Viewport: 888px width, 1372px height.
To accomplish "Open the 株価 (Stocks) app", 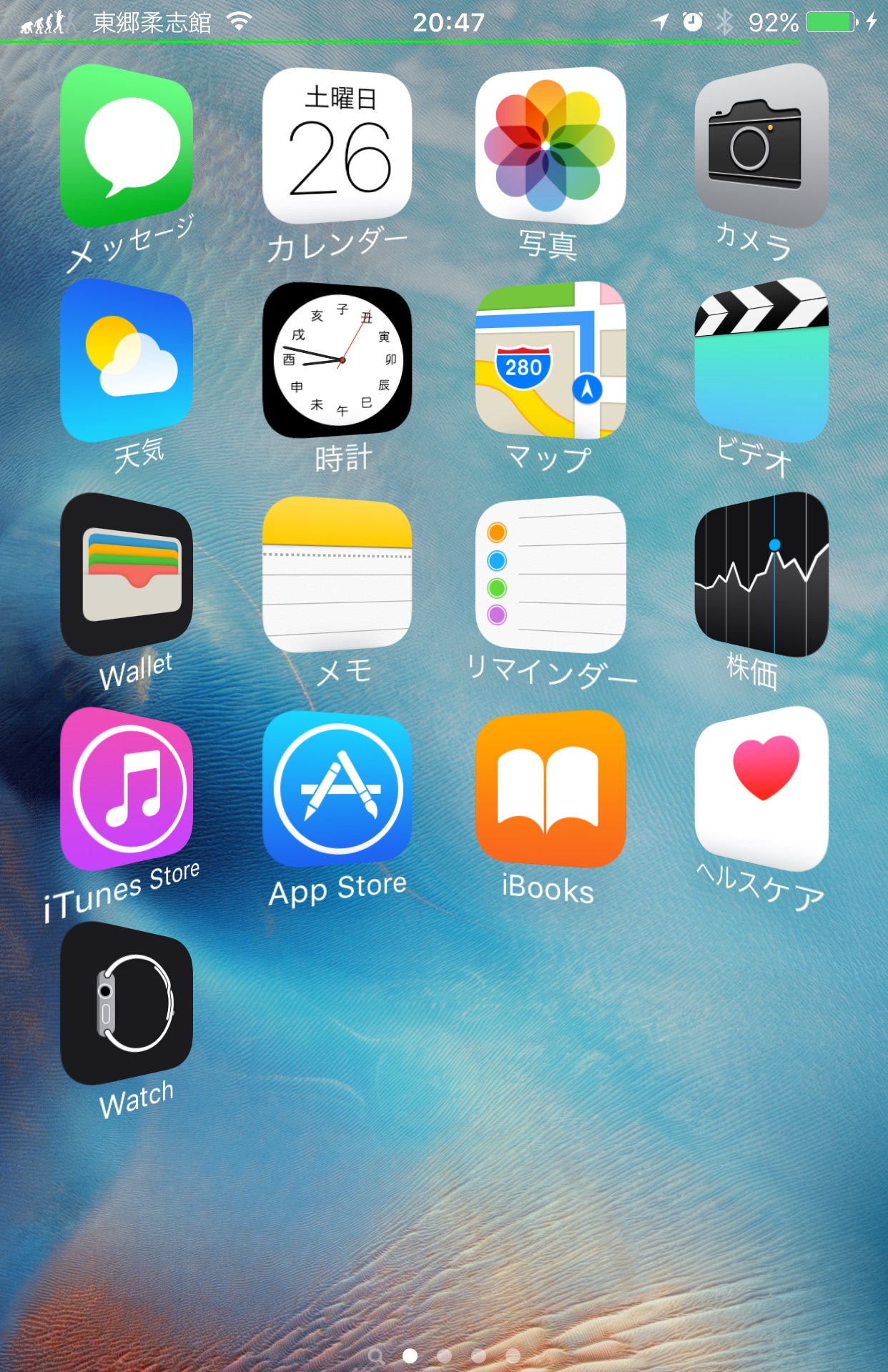I will 761,575.
